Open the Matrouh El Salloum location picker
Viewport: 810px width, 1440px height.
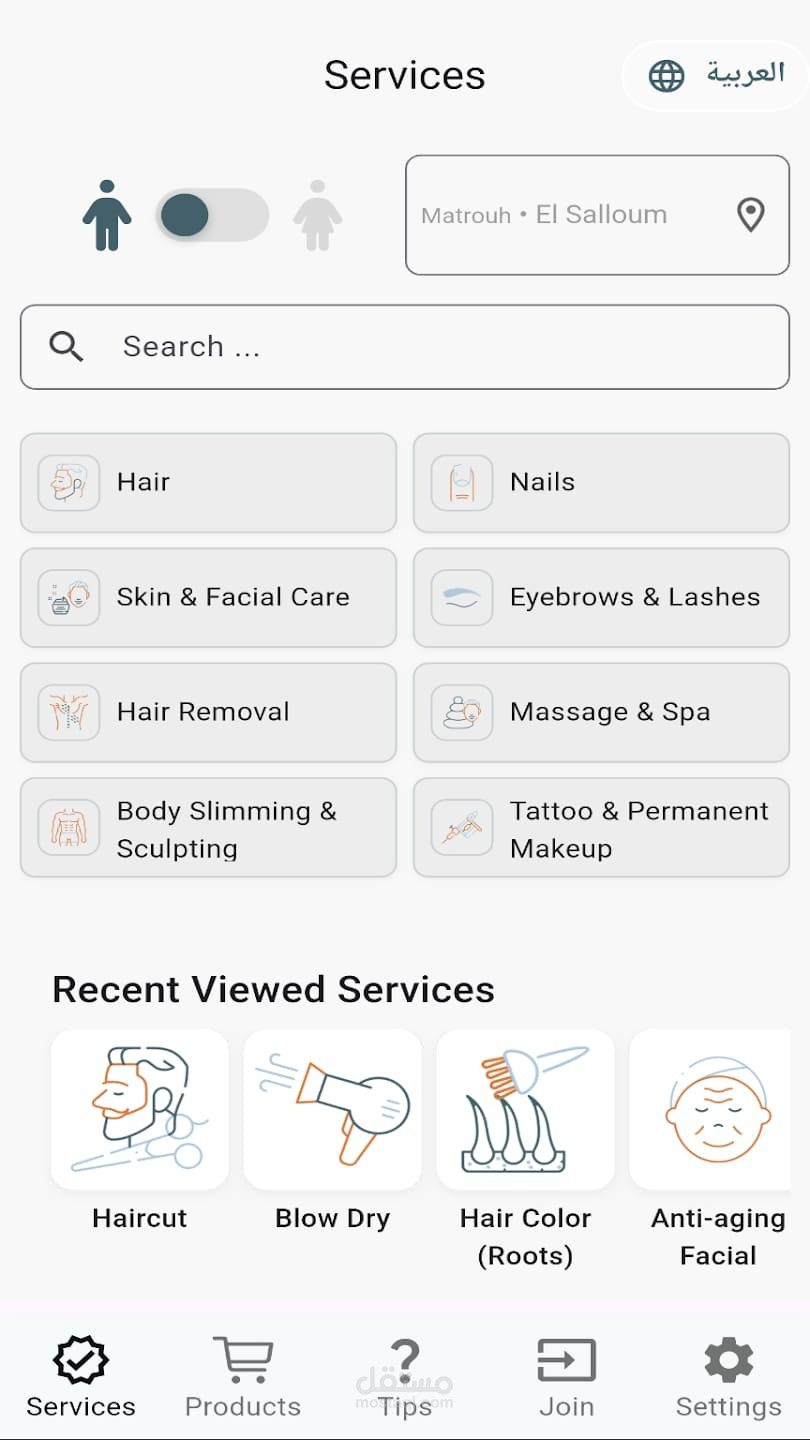click(x=597, y=215)
